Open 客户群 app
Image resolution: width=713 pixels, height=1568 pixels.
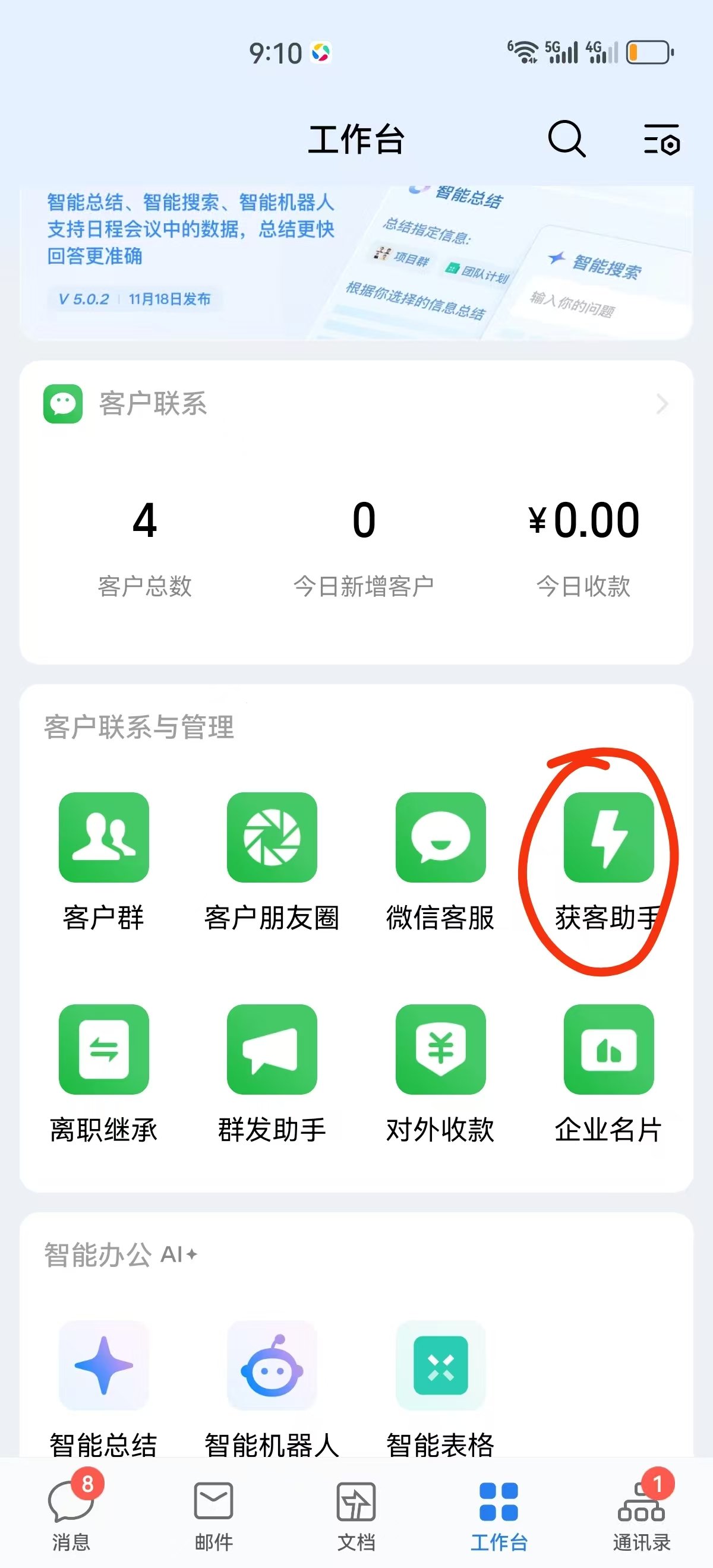103,837
